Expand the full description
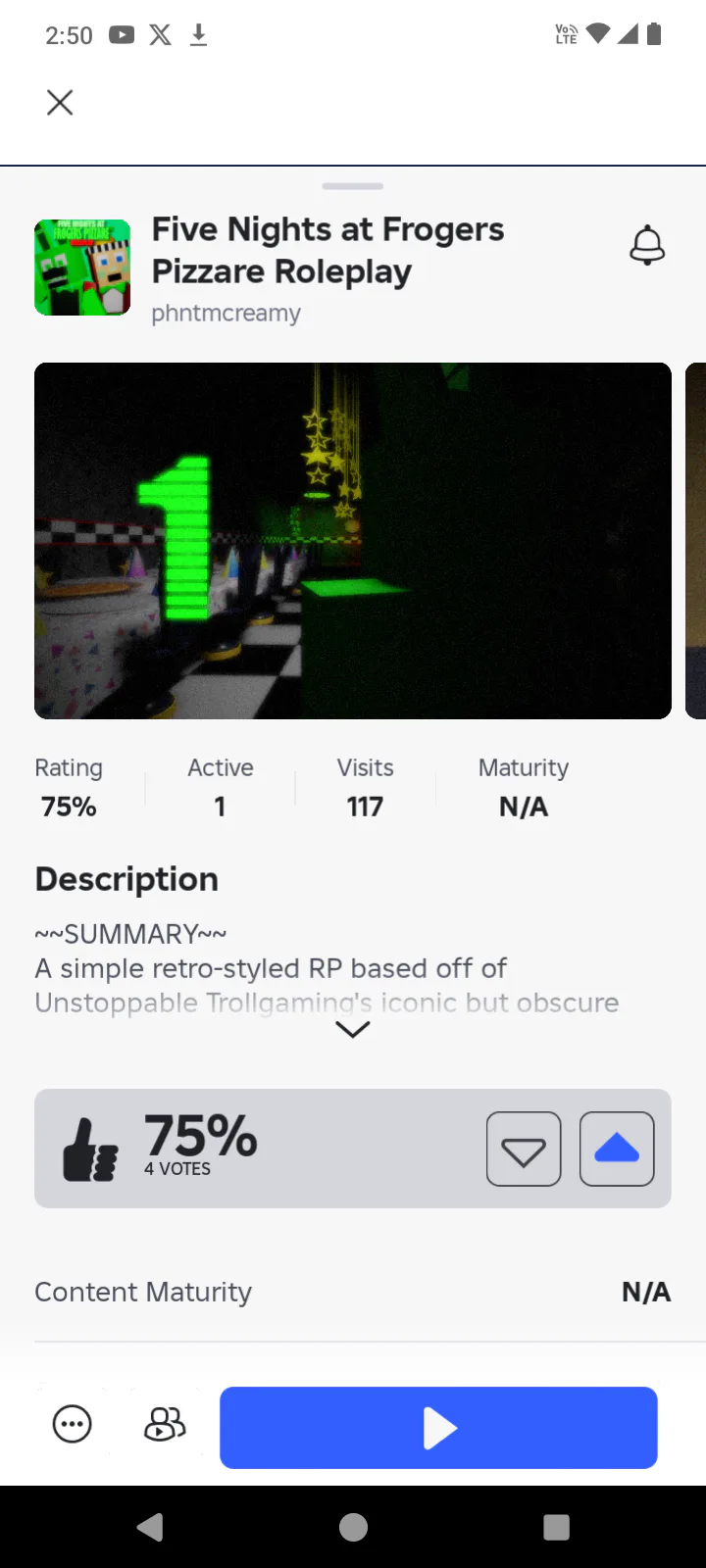706x1568 pixels. pyautogui.click(x=352, y=1029)
